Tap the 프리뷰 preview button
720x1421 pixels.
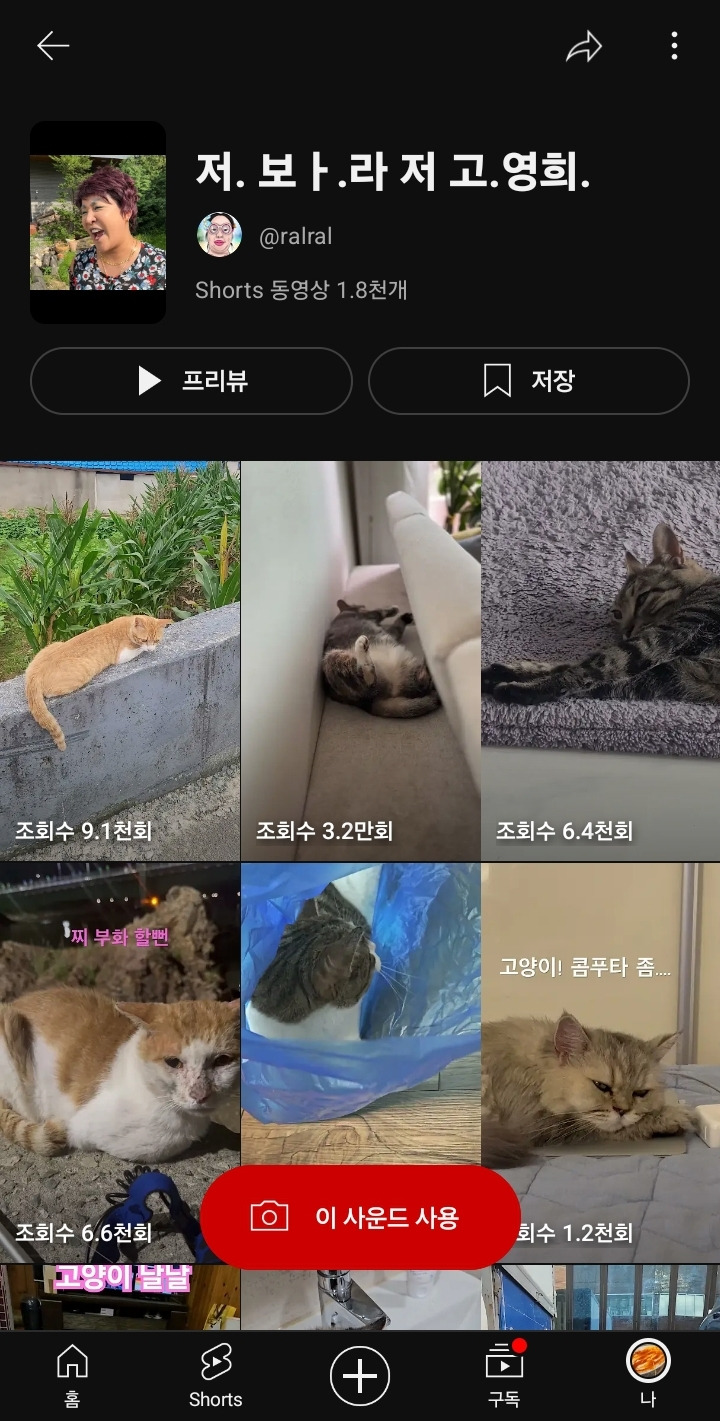(191, 381)
